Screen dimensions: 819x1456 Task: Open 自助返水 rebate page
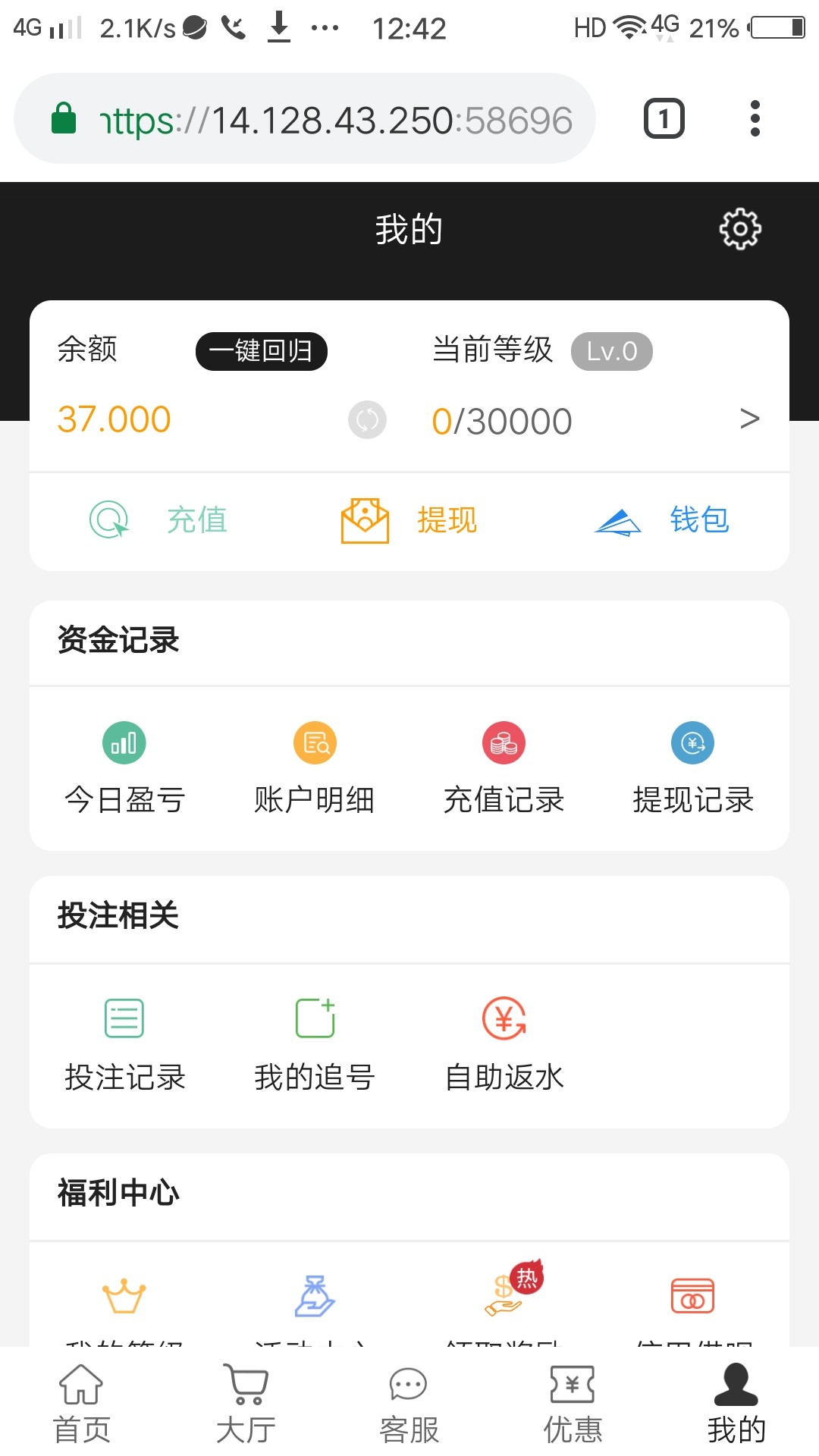(x=504, y=1044)
